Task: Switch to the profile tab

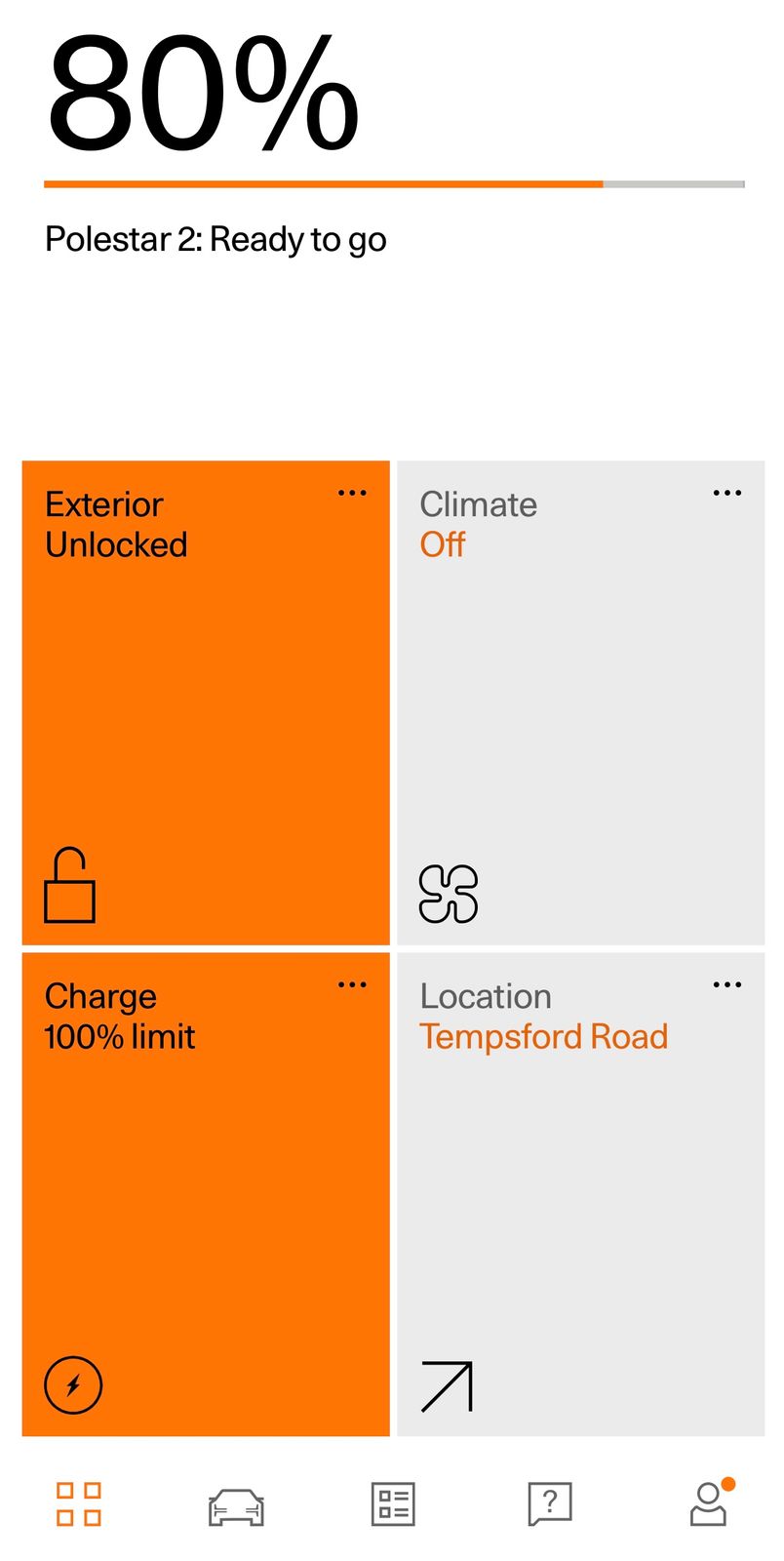Action: click(x=709, y=1503)
